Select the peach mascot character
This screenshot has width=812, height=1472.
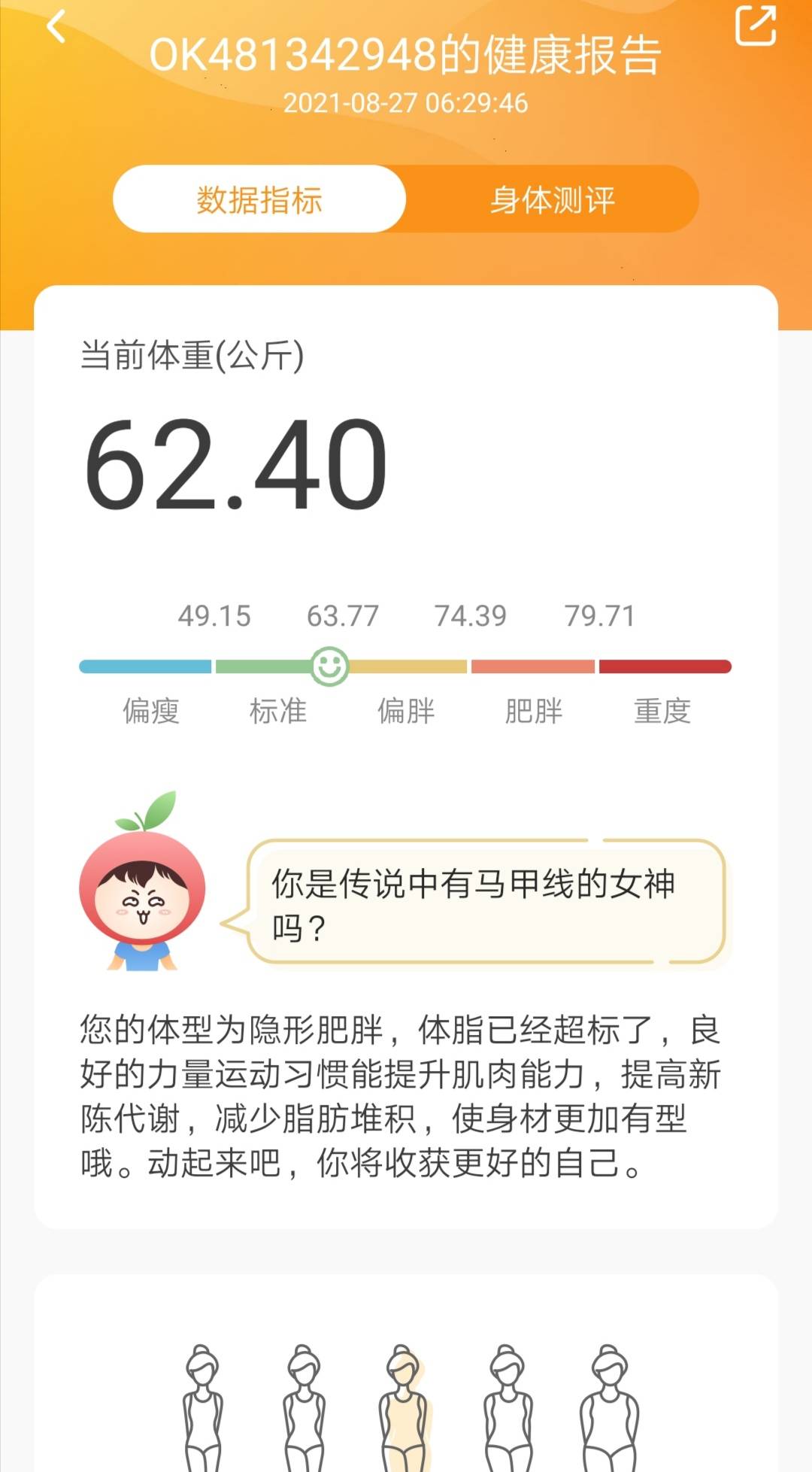tap(147, 888)
